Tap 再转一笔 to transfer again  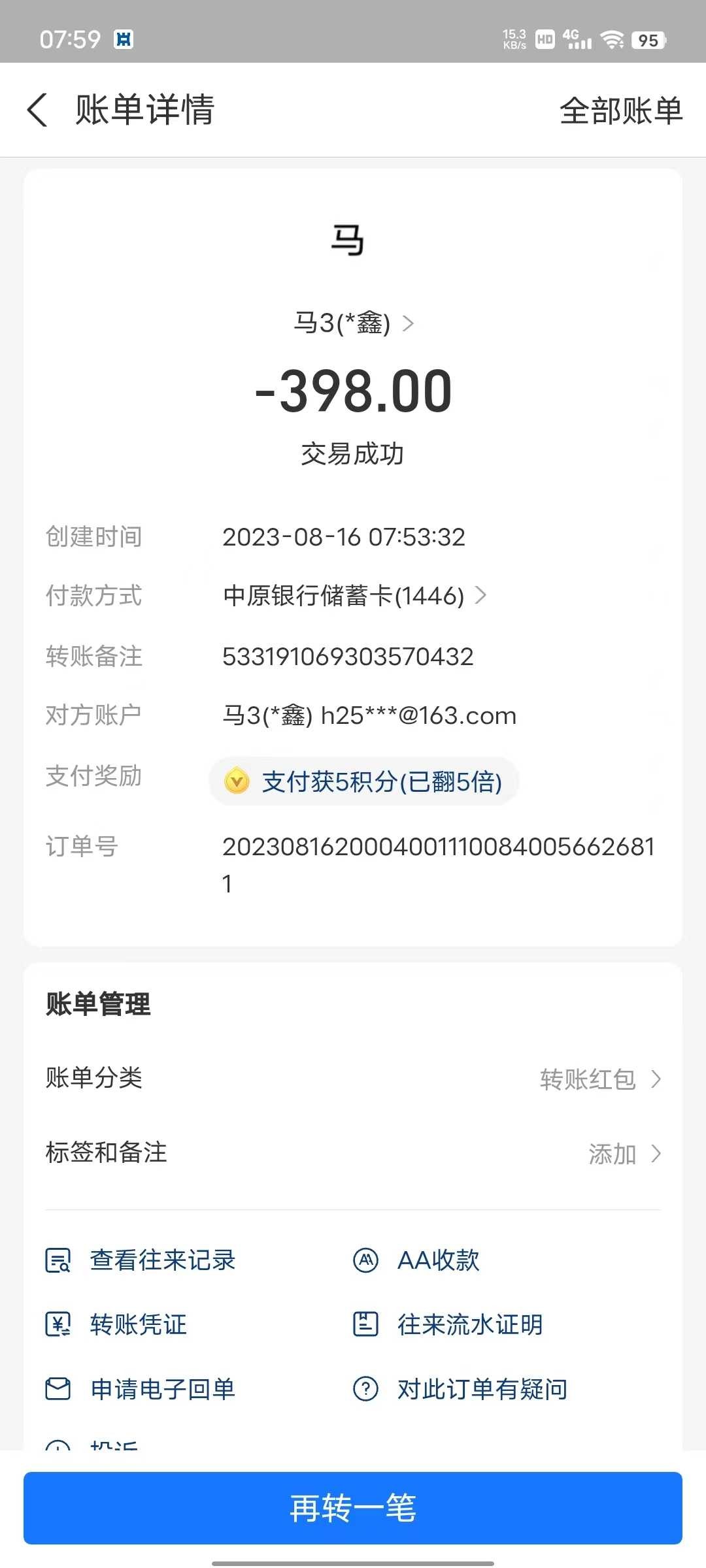pos(353,1508)
